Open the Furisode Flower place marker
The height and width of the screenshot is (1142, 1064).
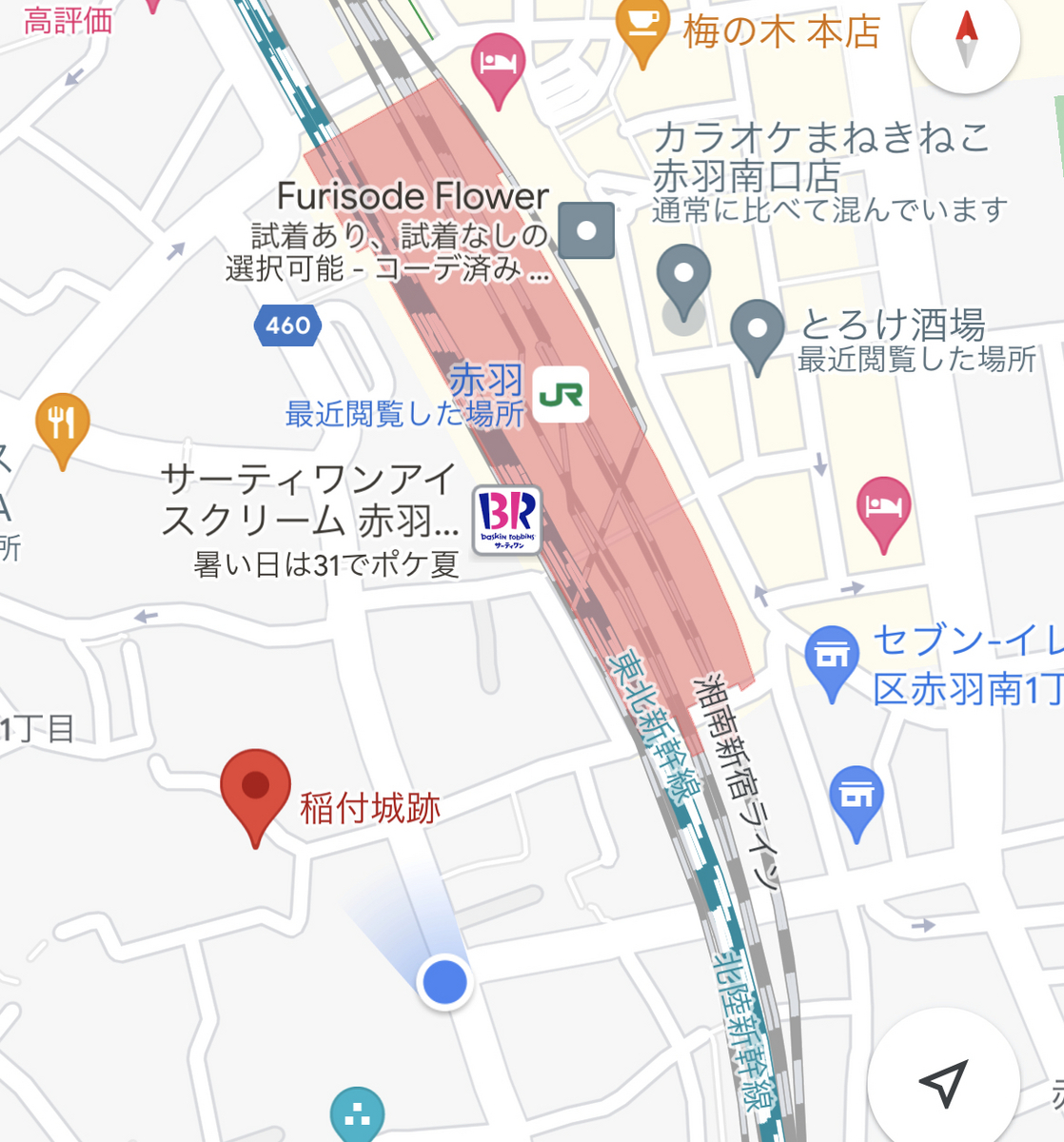586,230
